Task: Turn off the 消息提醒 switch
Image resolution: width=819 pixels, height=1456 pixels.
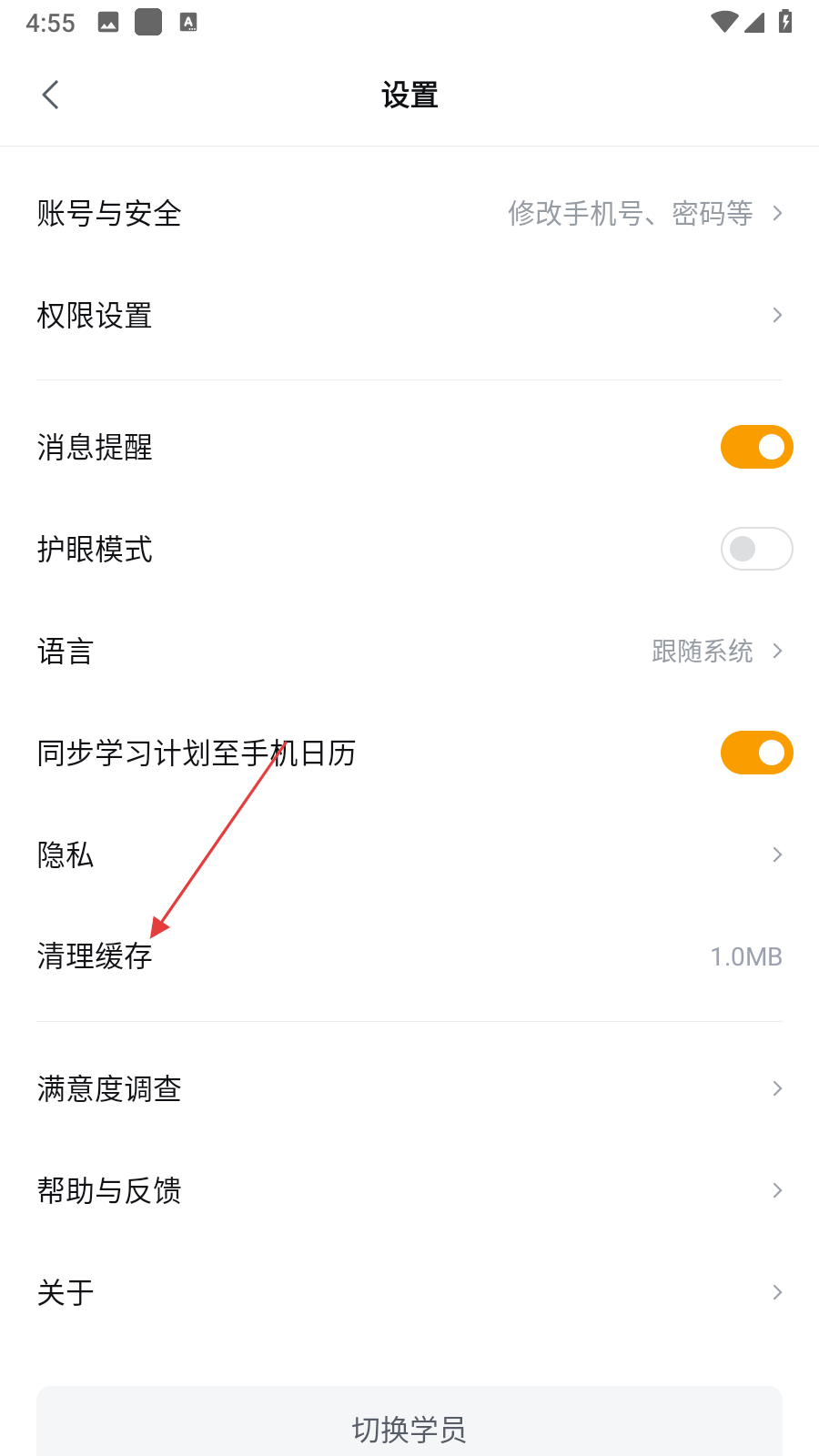Action: 755,447
